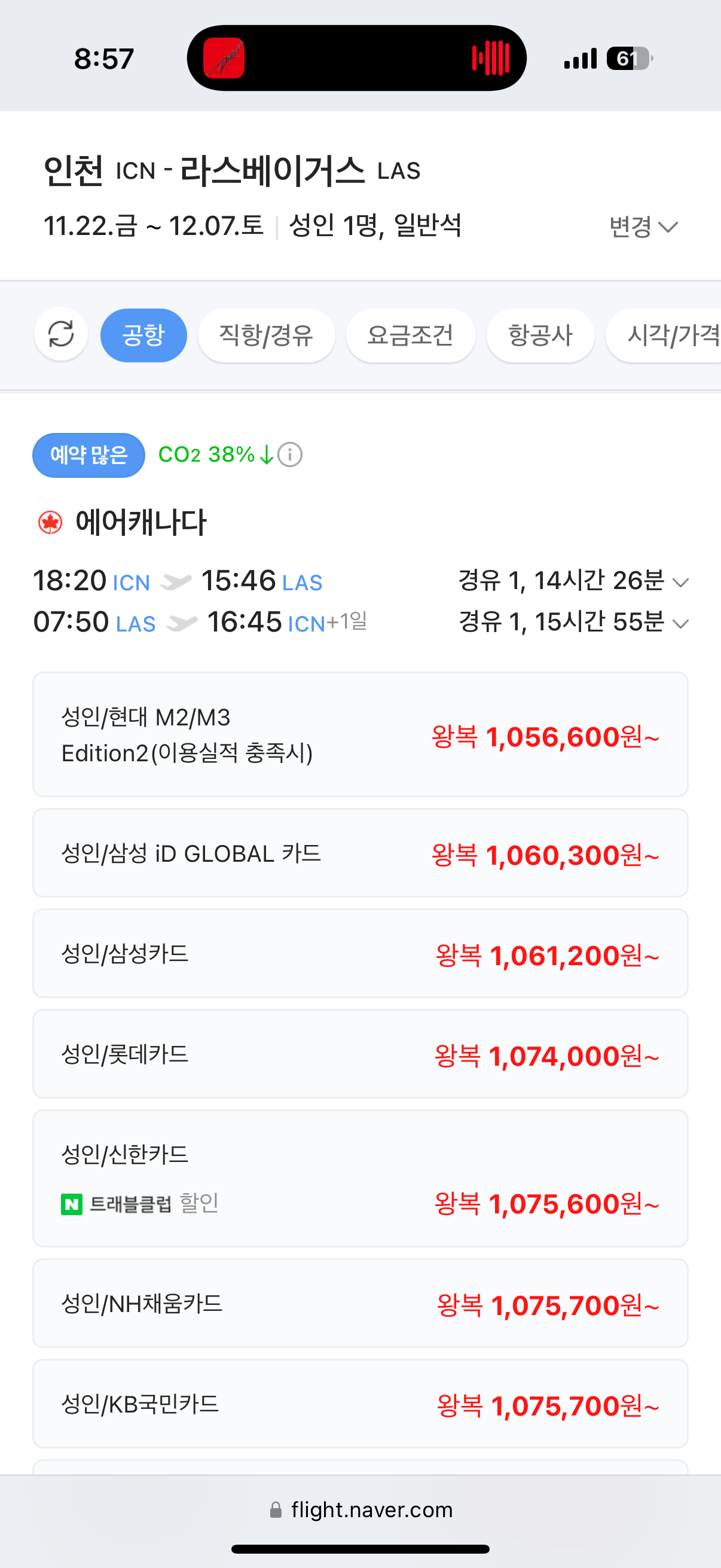Choose the 성인/롯데카드 fare option

point(360,1054)
